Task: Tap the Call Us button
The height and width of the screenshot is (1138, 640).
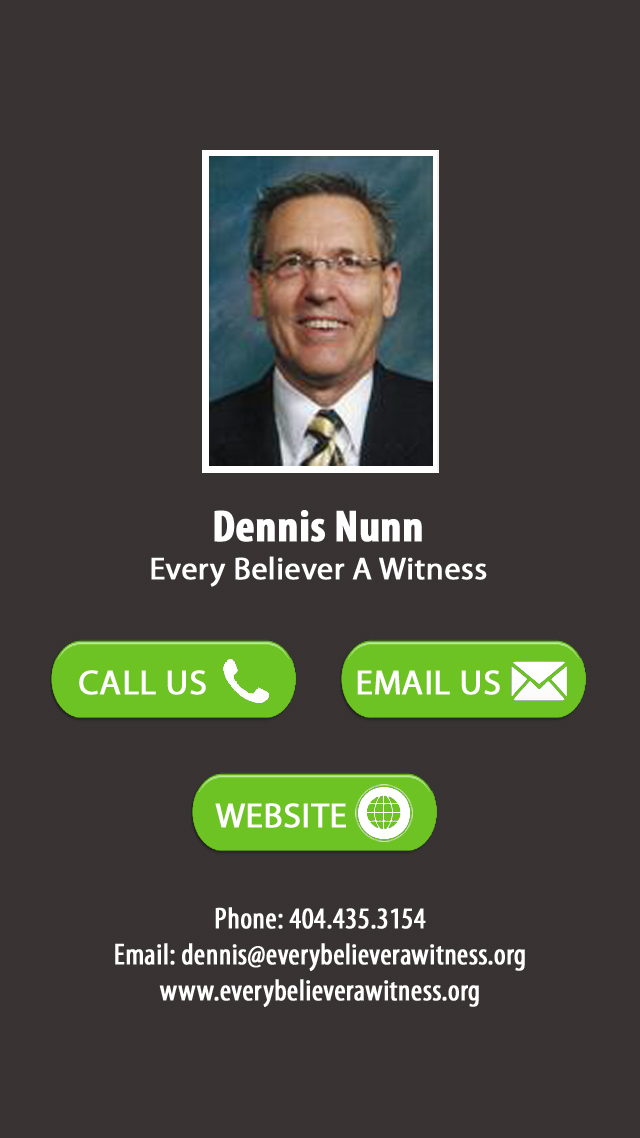Action: pyautogui.click(x=173, y=680)
